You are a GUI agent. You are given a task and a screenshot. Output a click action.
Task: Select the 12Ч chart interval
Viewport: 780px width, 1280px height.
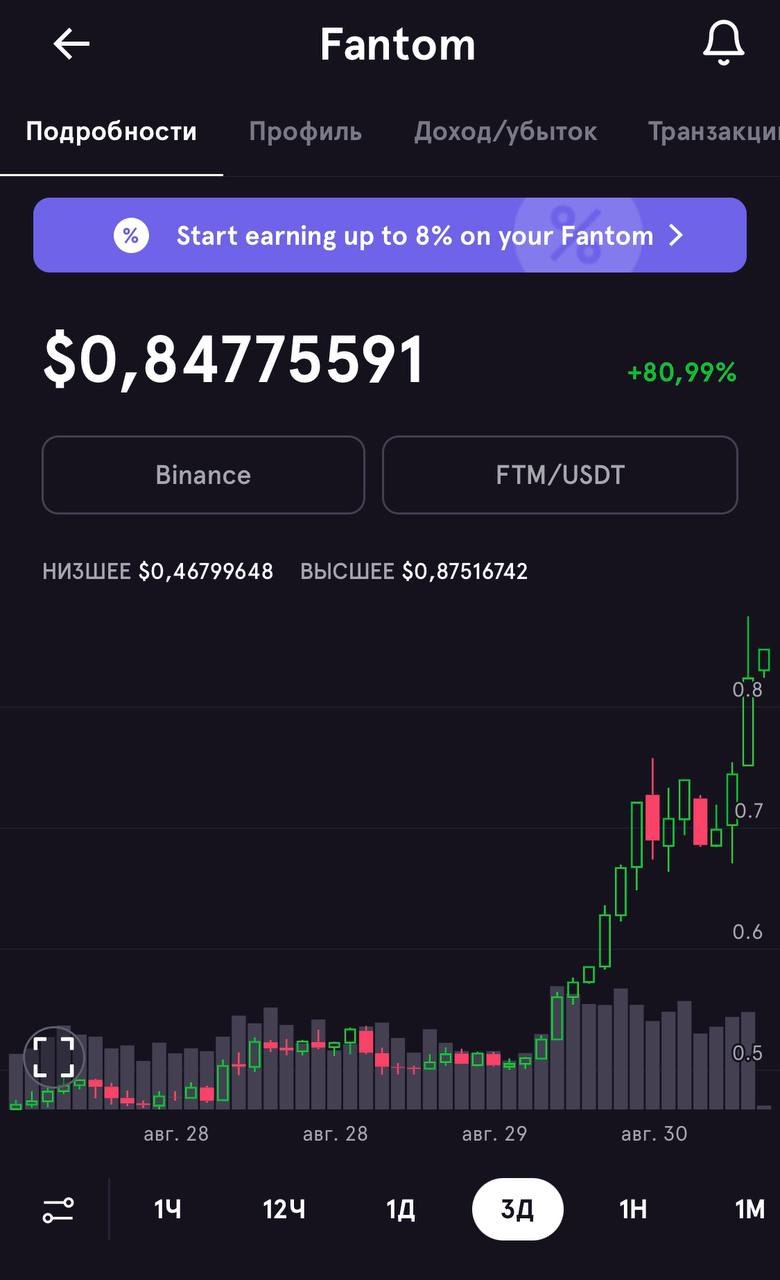click(x=284, y=1210)
